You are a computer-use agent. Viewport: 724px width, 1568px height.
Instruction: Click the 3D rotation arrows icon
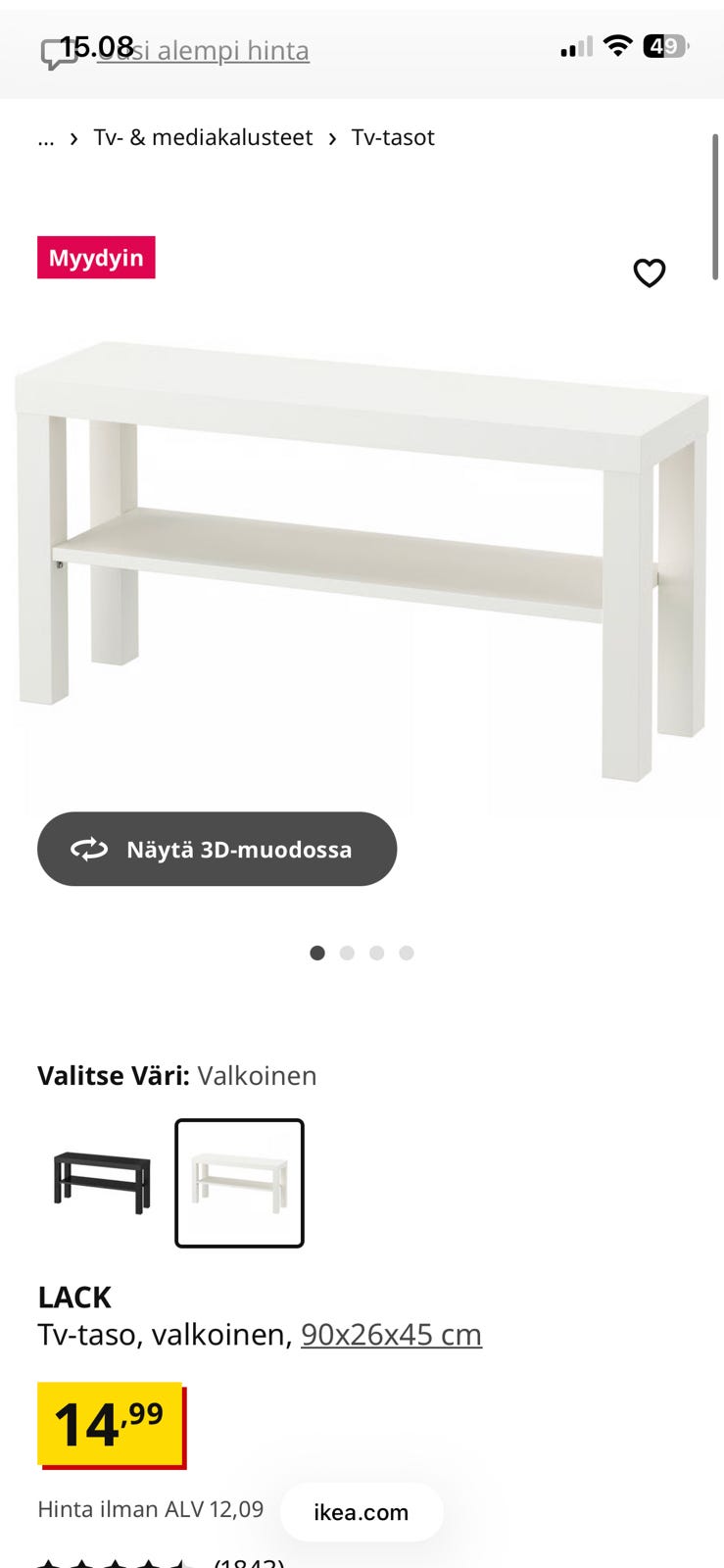pyautogui.click(x=90, y=849)
